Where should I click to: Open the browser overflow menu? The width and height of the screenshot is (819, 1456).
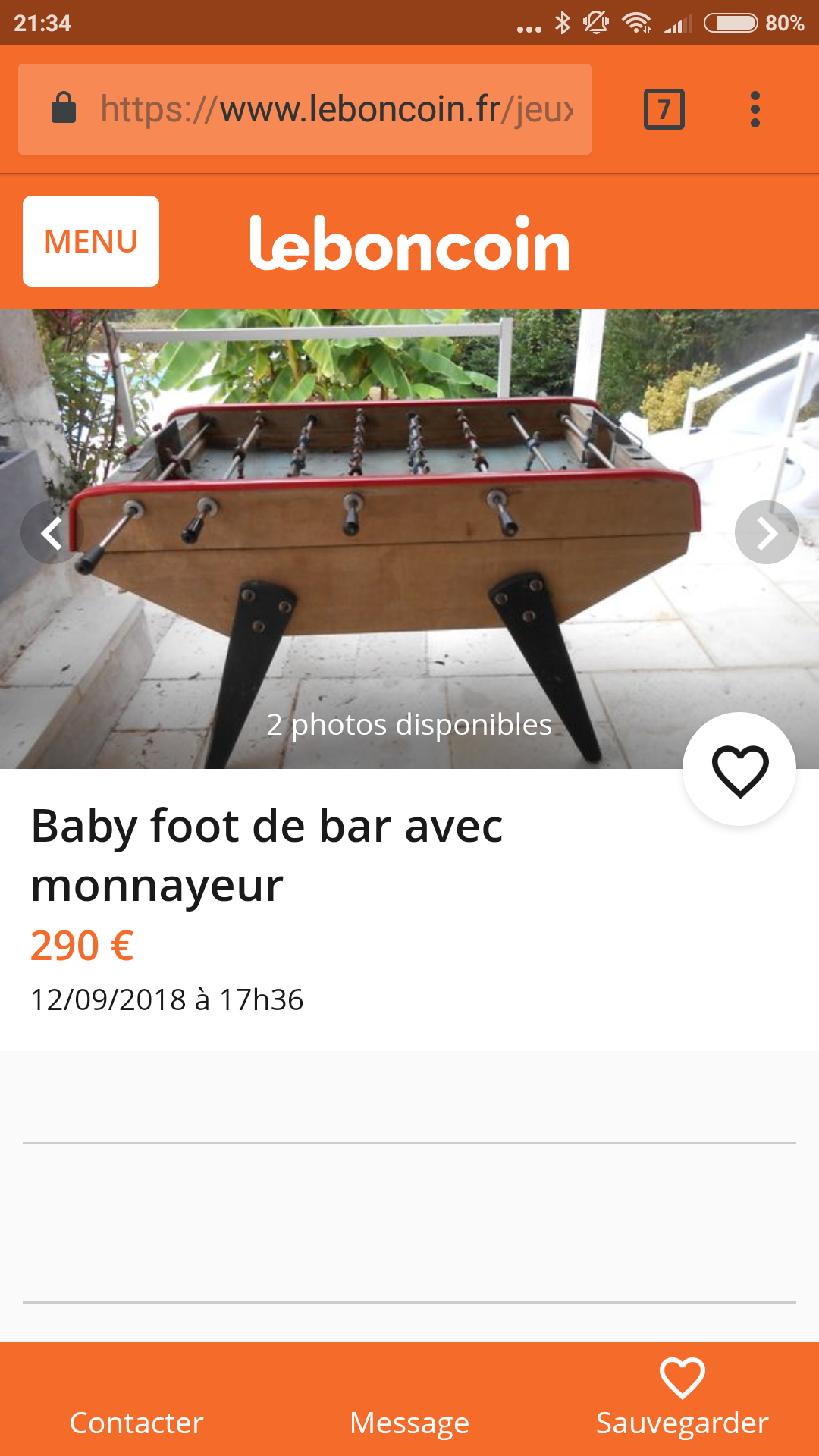(x=755, y=109)
